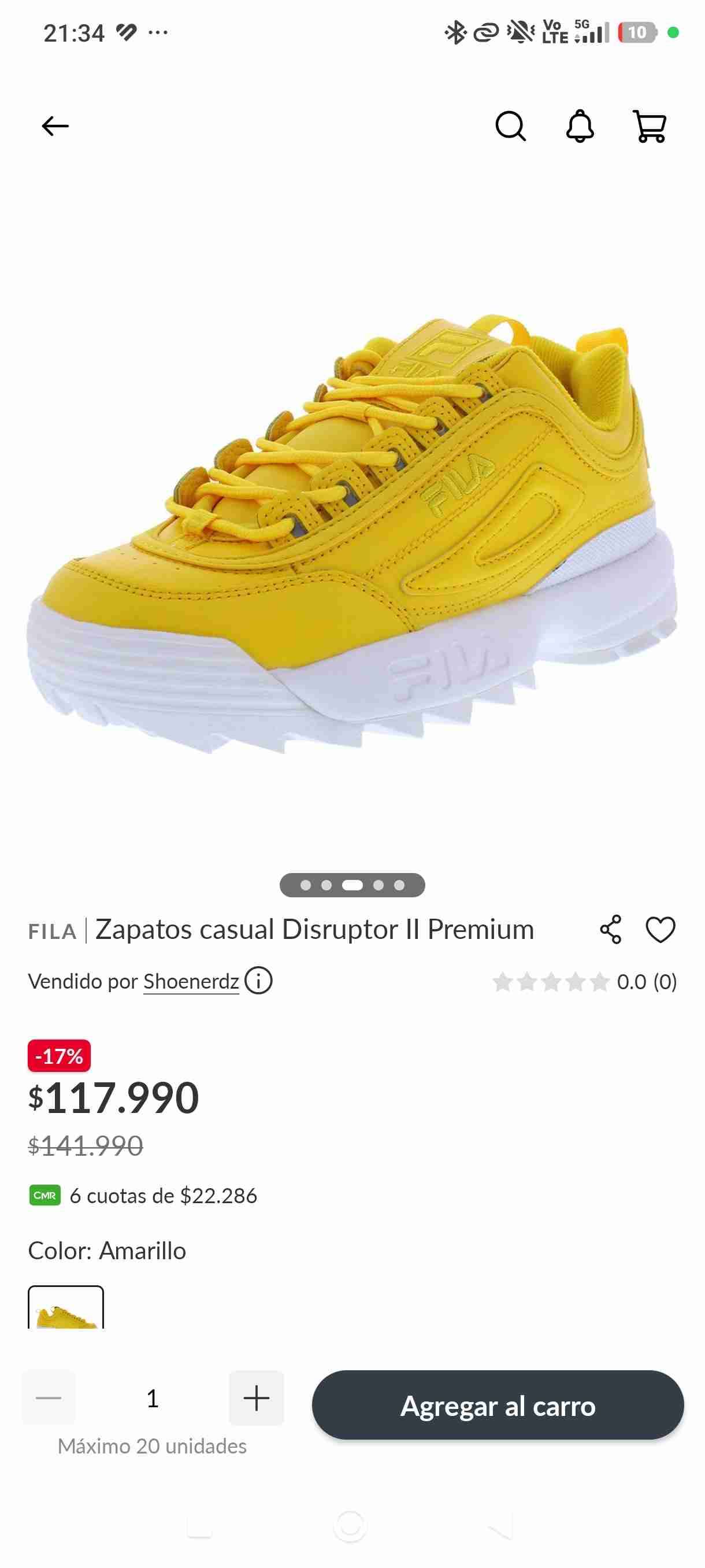Screen dimensions: 705x1568
Task: Open the Shoenerdz seller link
Action: point(191,981)
